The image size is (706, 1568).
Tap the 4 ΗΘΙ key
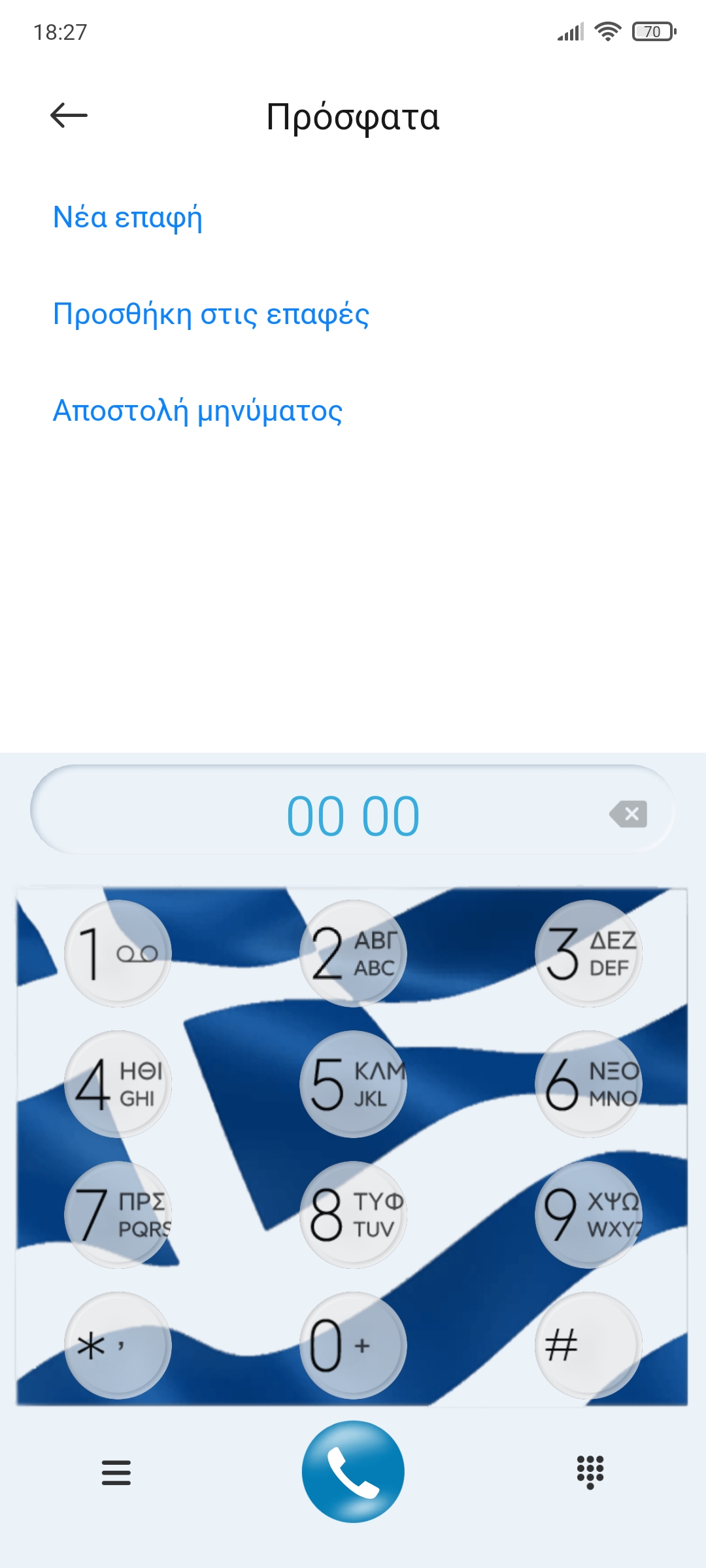click(118, 1085)
